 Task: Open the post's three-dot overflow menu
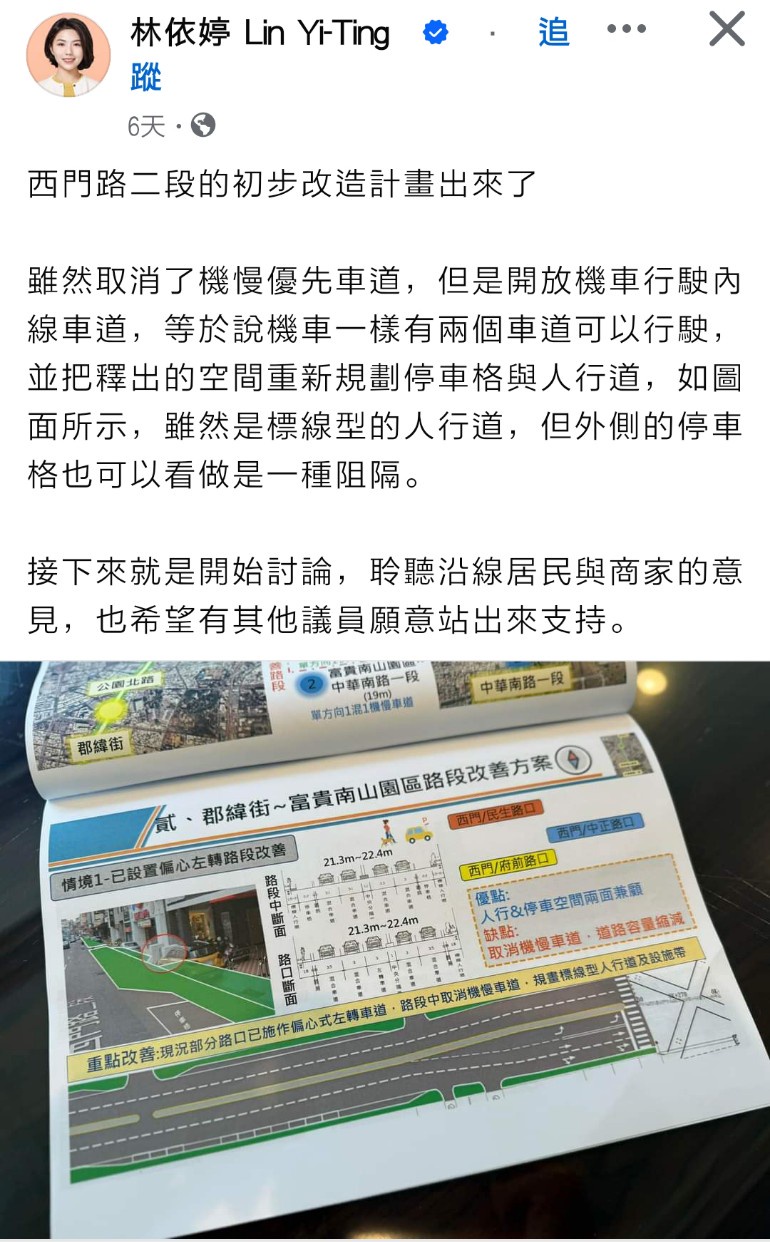pyautogui.click(x=627, y=30)
